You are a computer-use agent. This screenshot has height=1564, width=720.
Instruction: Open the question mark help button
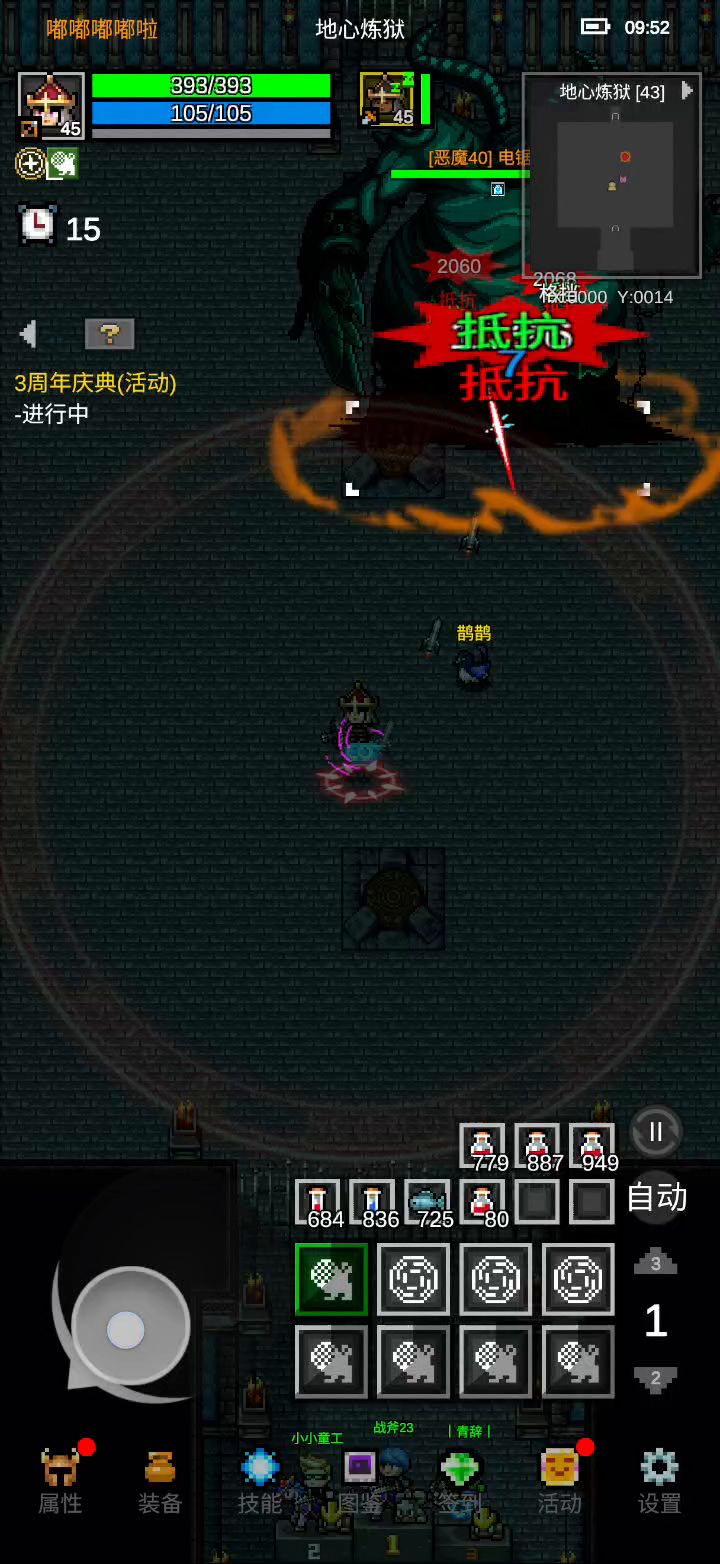[110, 334]
